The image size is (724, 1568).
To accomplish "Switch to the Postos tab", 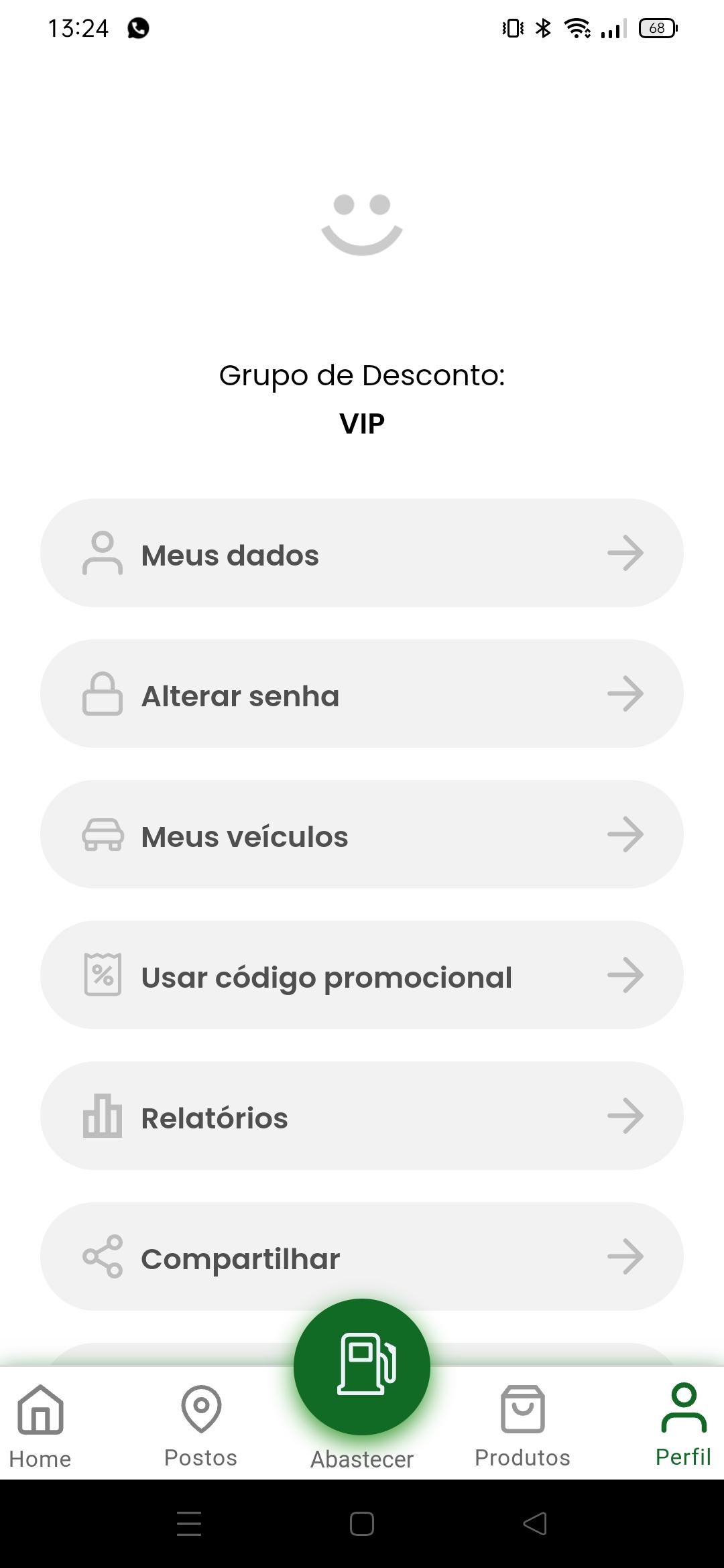I will [201, 1426].
